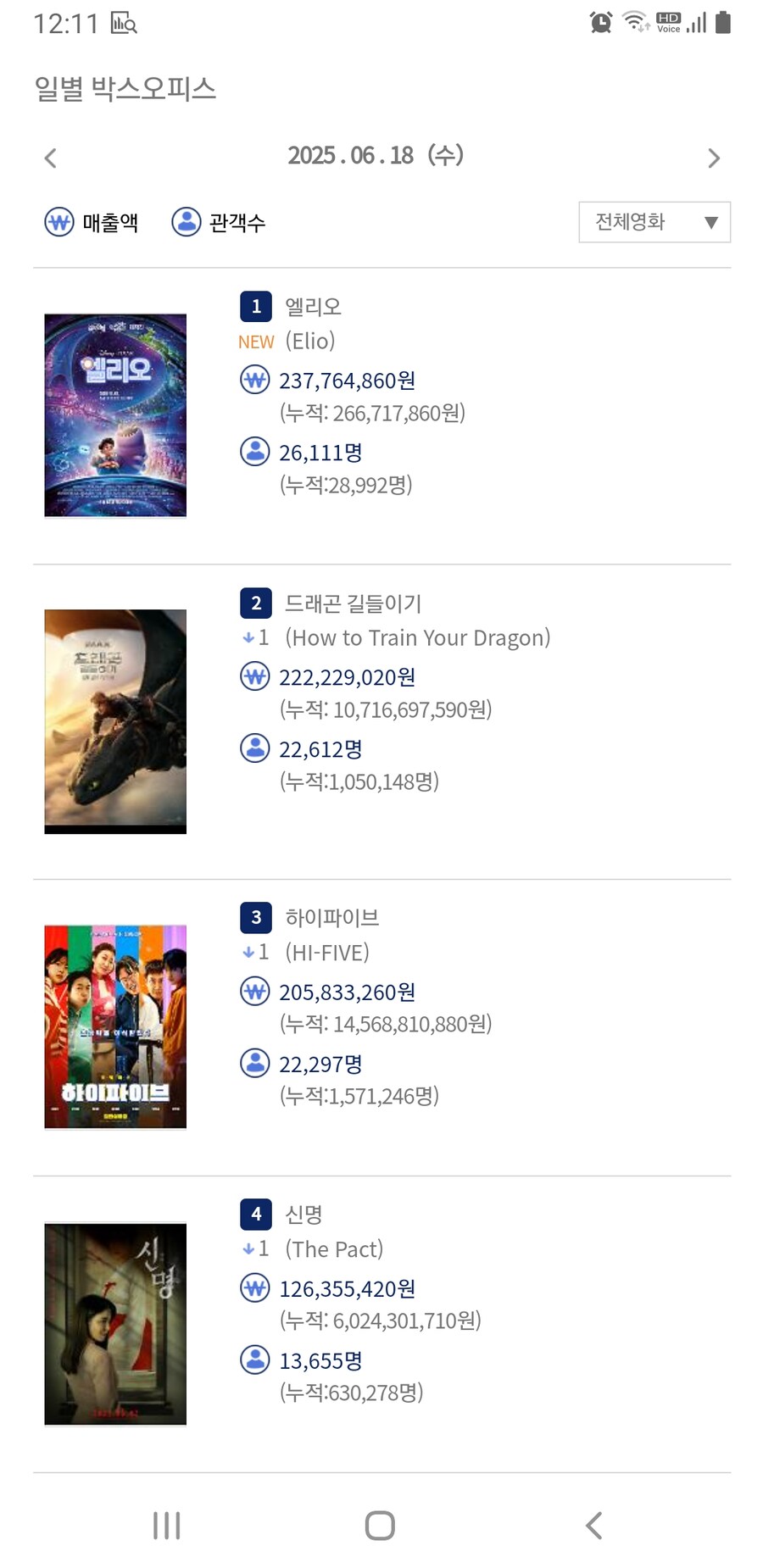Screen dimensions: 763x1568
Task: Go to the home screen
Action: pos(380,1525)
